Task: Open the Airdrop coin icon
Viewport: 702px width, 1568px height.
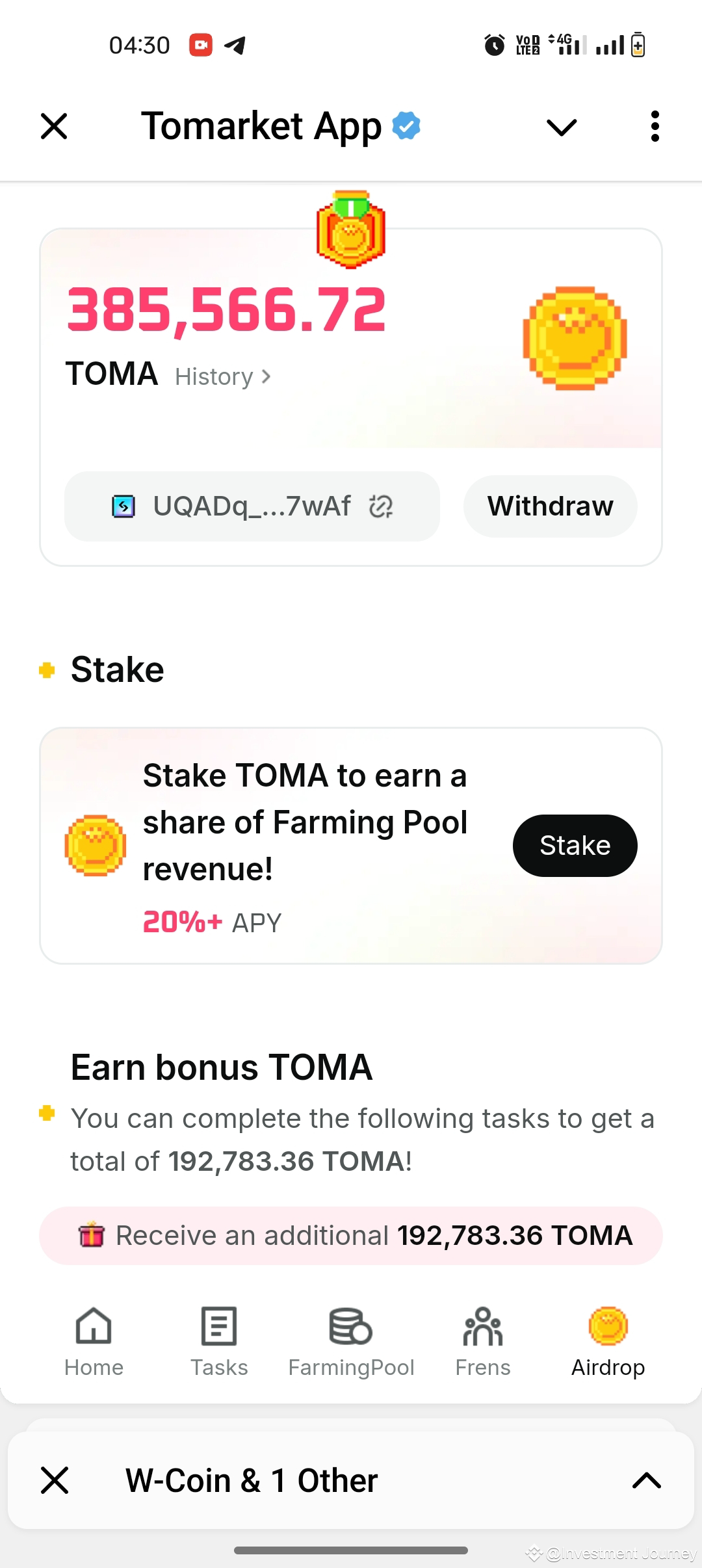Action: 607,1327
